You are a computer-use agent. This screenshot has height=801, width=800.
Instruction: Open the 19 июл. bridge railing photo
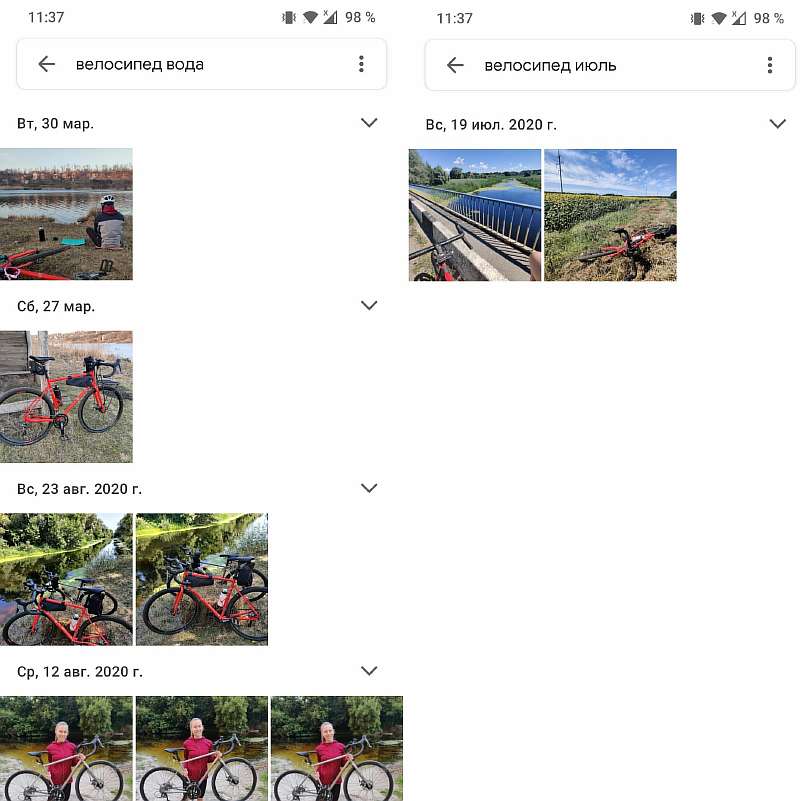(x=475, y=215)
